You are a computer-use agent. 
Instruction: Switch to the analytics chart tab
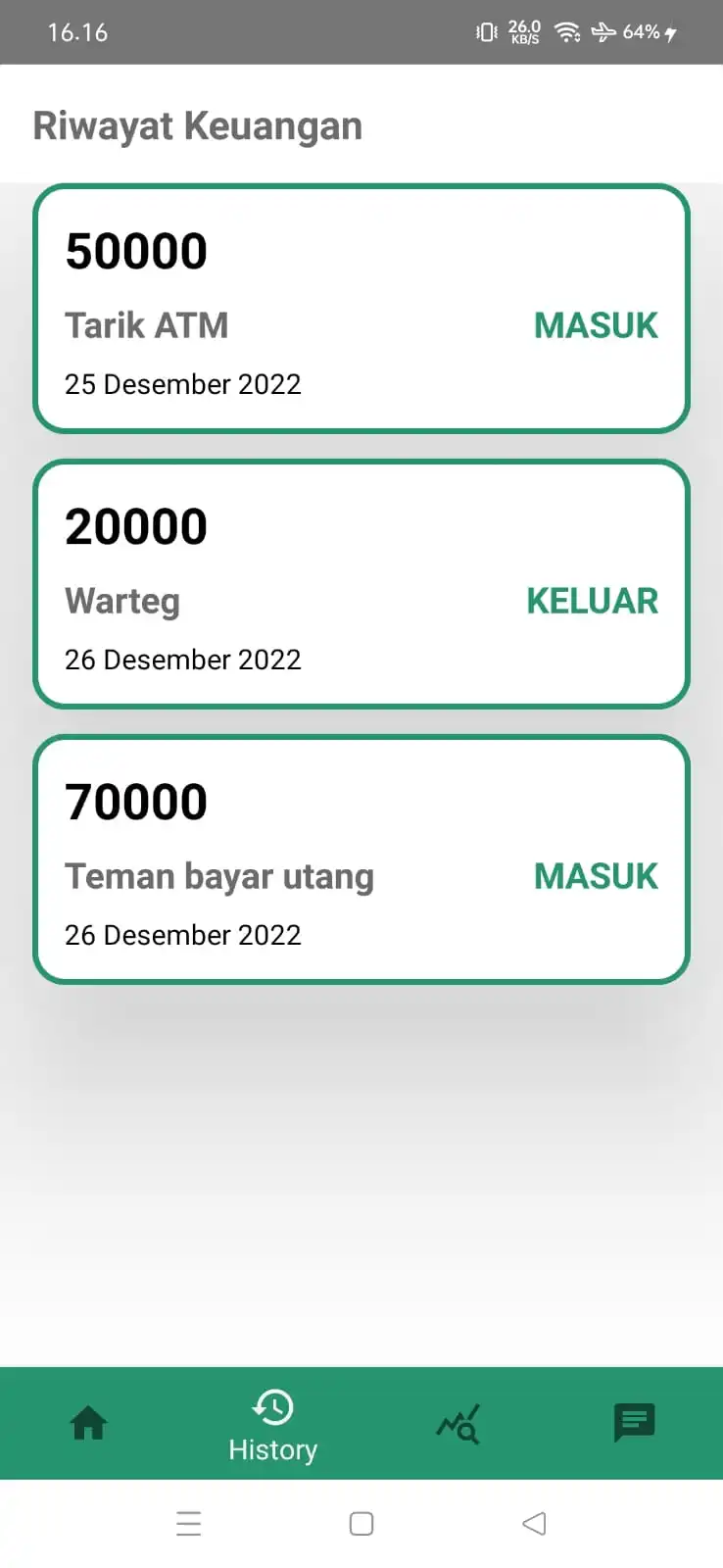tap(458, 1424)
